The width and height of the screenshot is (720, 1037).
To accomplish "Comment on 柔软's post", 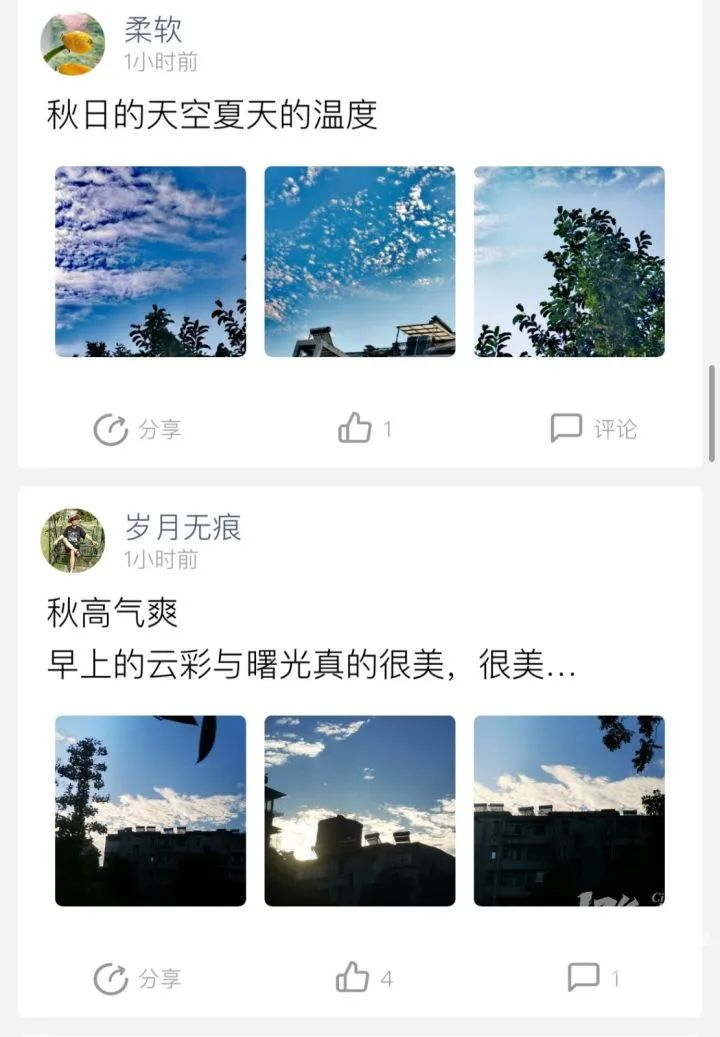I will pyautogui.click(x=593, y=429).
